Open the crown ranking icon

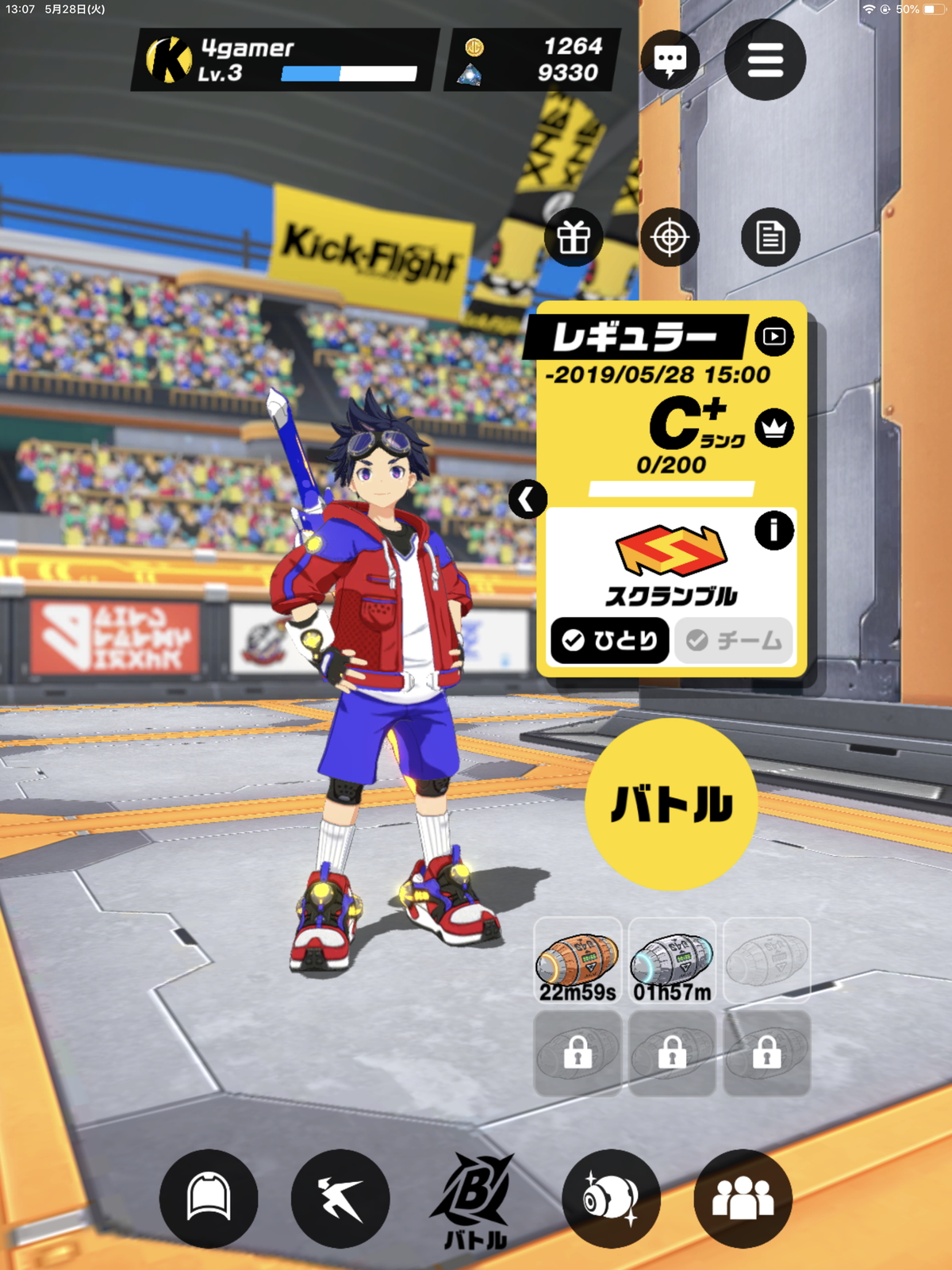[x=774, y=428]
